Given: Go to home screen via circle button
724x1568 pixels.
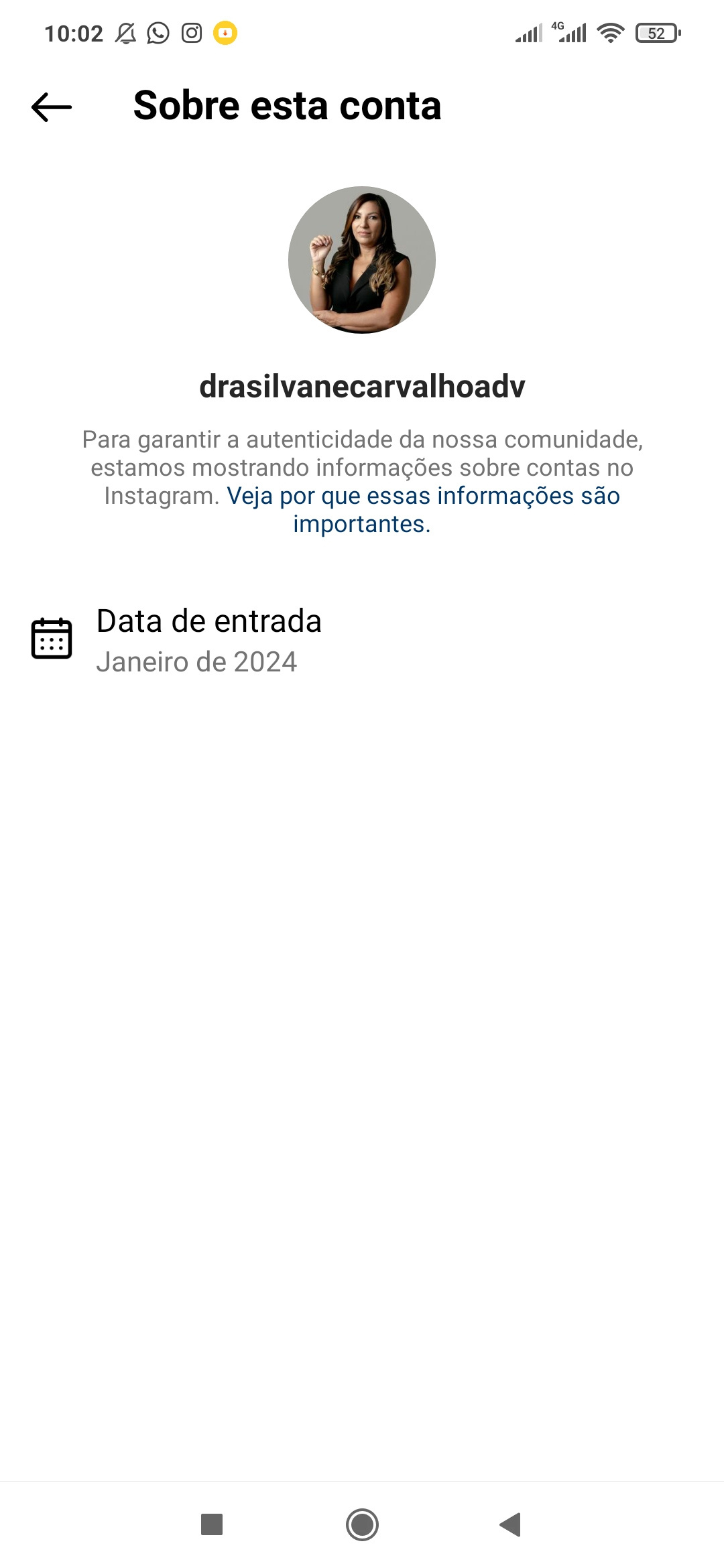Looking at the screenshot, I should 362,1524.
